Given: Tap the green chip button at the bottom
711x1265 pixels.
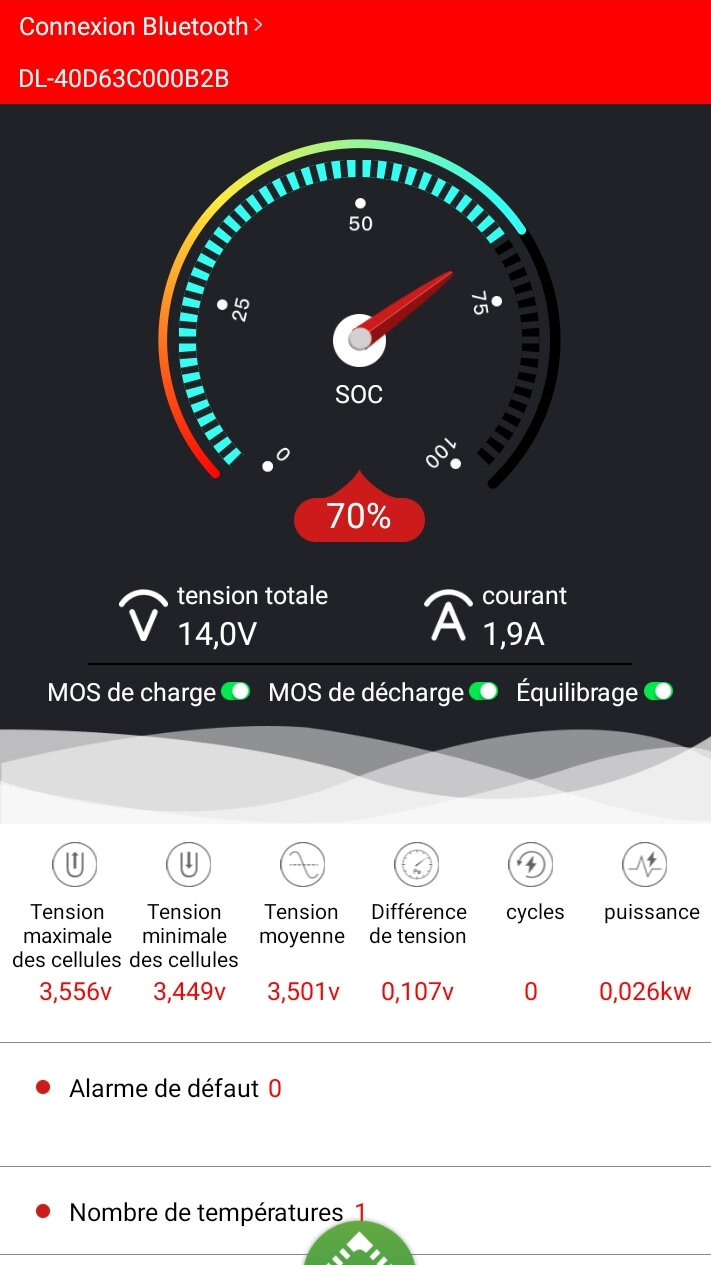Looking at the screenshot, I should point(359,1248).
